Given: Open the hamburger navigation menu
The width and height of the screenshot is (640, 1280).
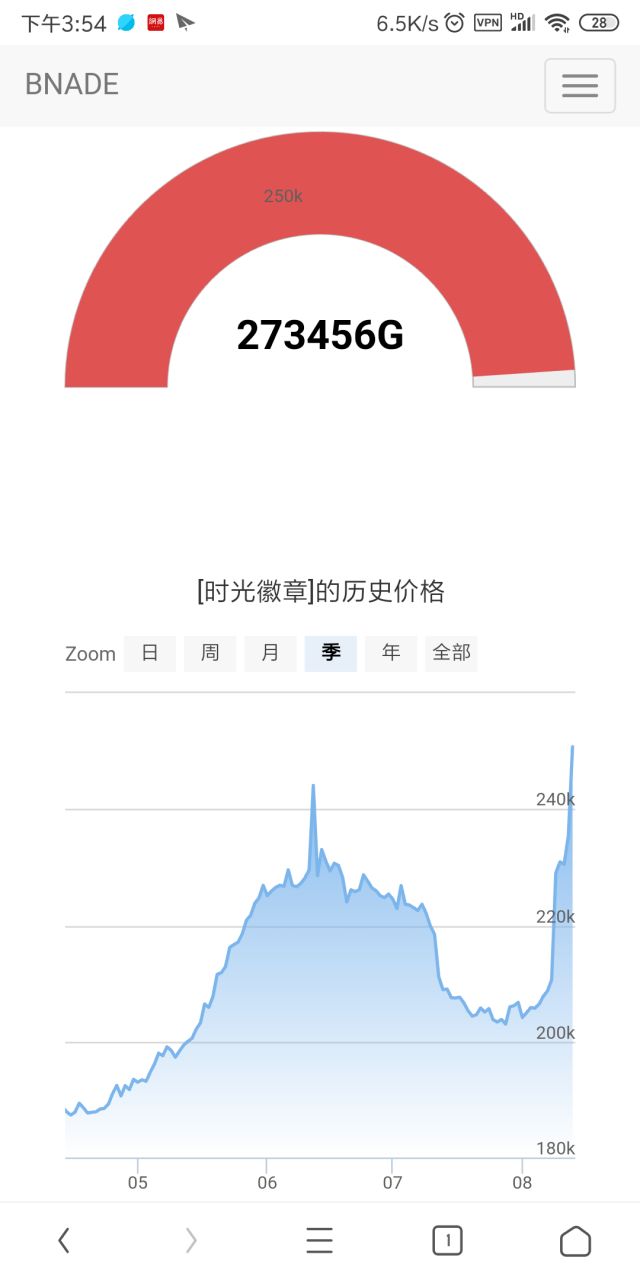Looking at the screenshot, I should (x=580, y=86).
